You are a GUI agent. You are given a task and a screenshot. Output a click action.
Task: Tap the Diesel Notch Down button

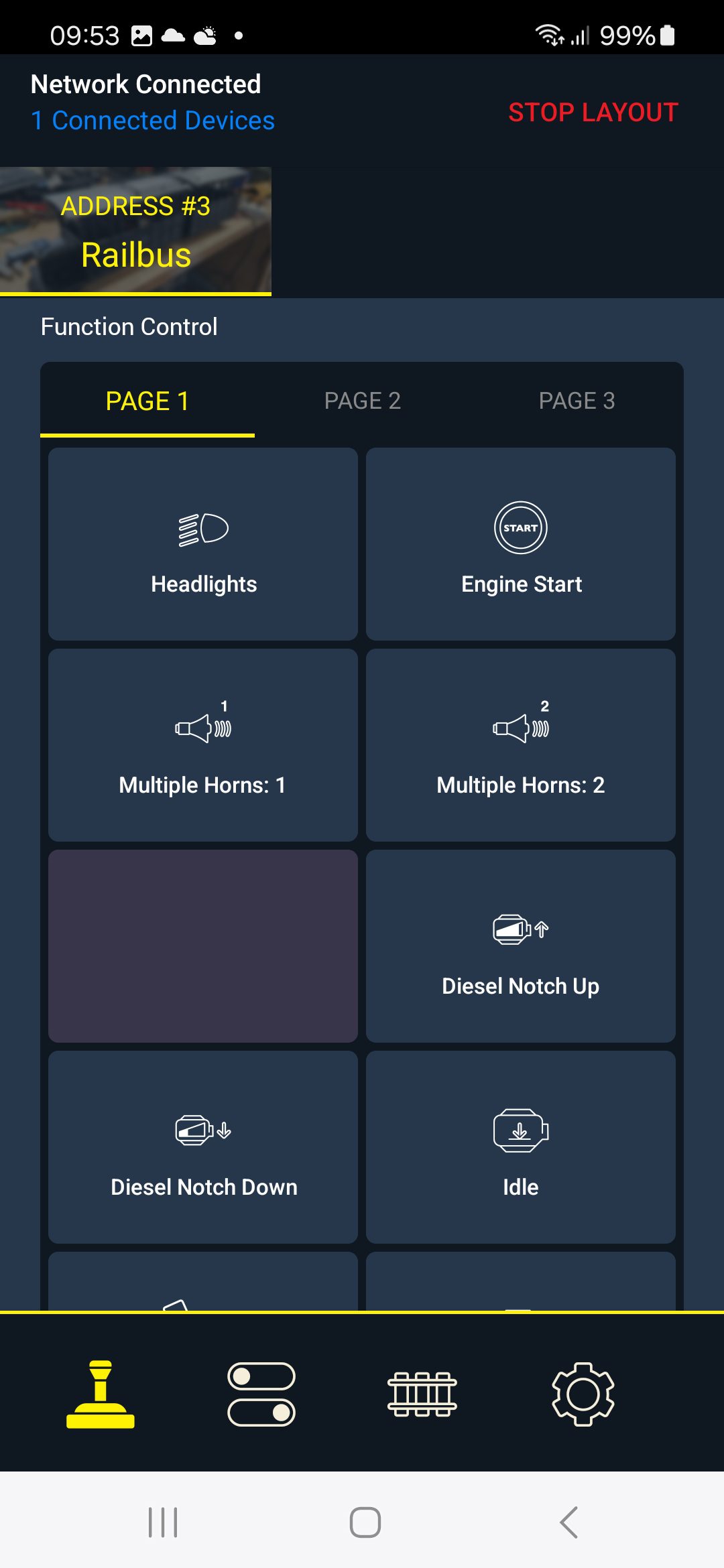pos(203,1147)
